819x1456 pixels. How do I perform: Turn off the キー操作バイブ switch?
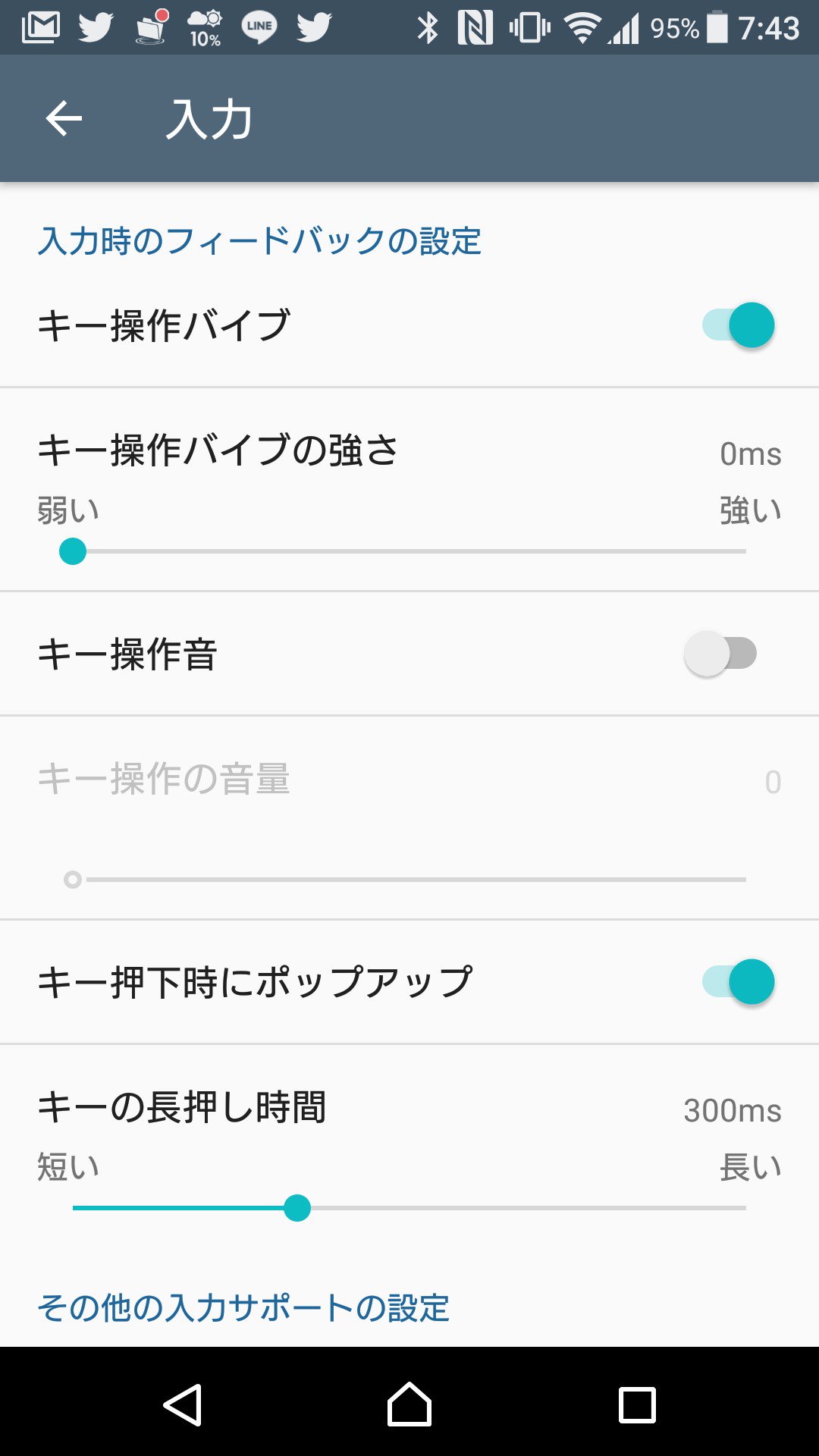point(739,325)
